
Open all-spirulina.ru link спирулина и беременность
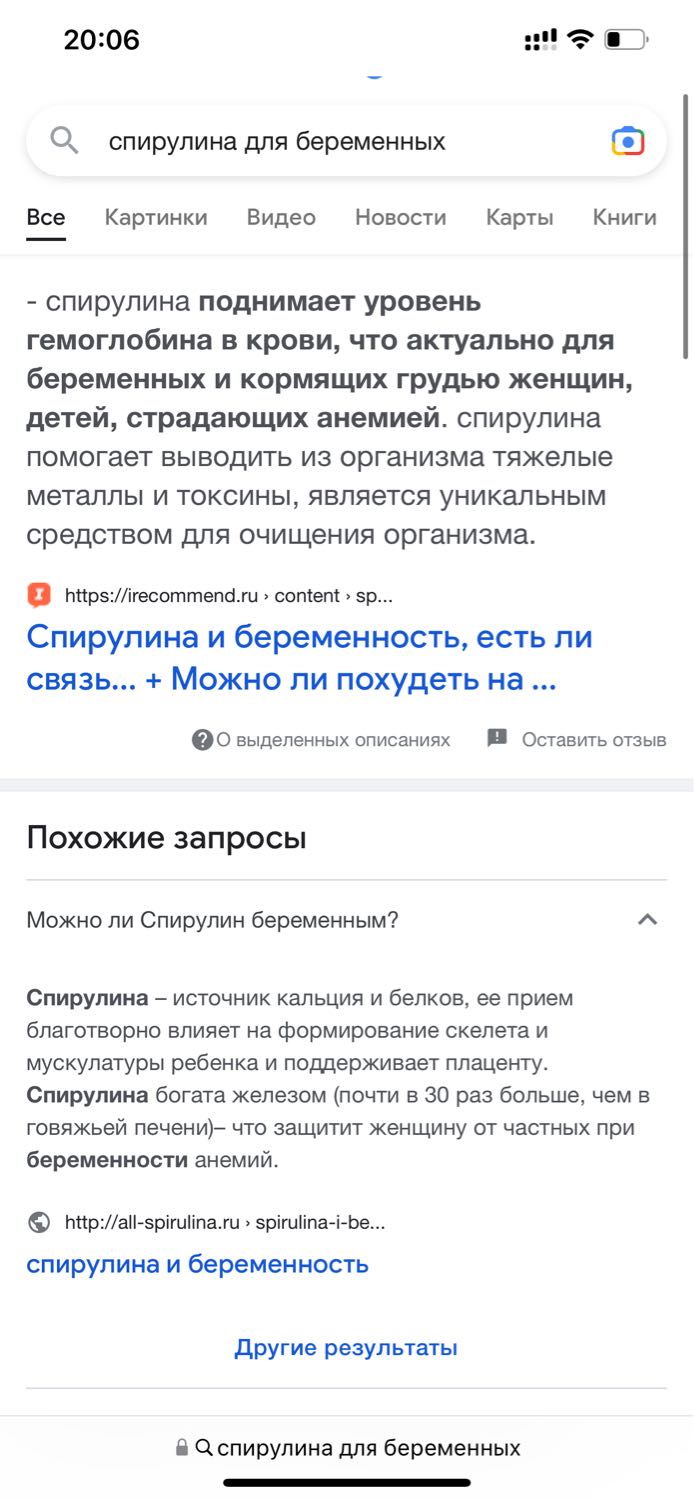197,1264
